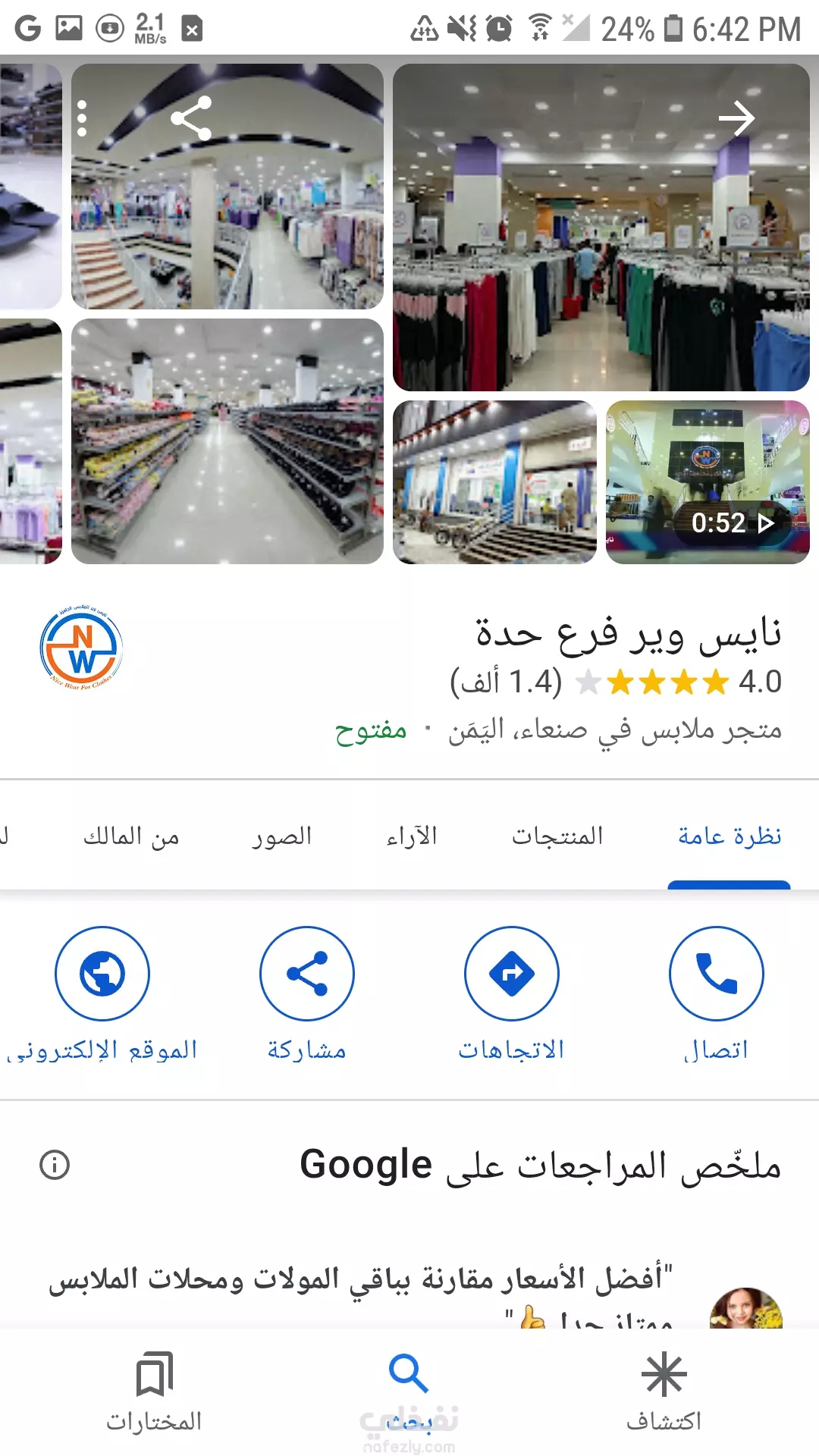Select the نظرة عامة tab
Viewport: 819px width, 1456px height.
[x=730, y=836]
